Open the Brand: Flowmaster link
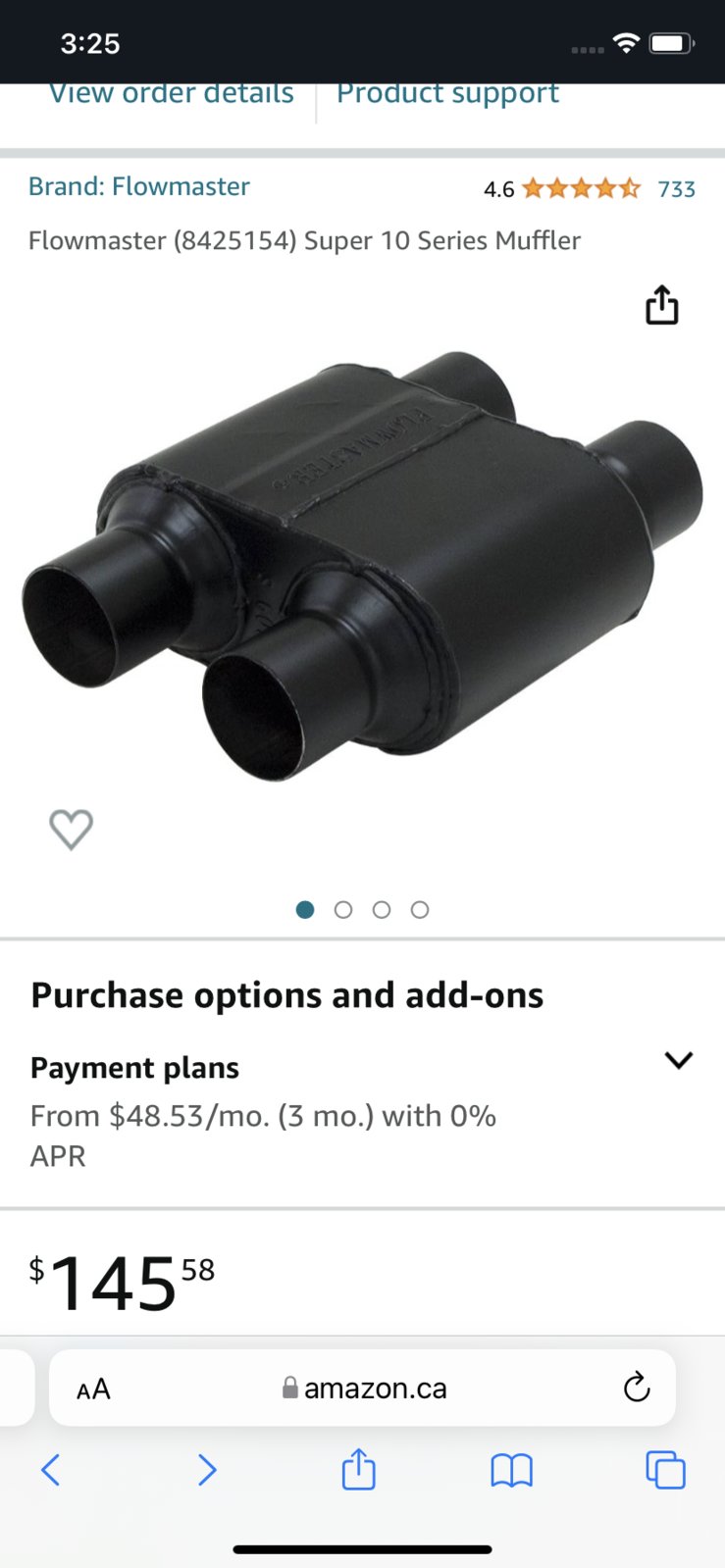 pyautogui.click(x=138, y=186)
